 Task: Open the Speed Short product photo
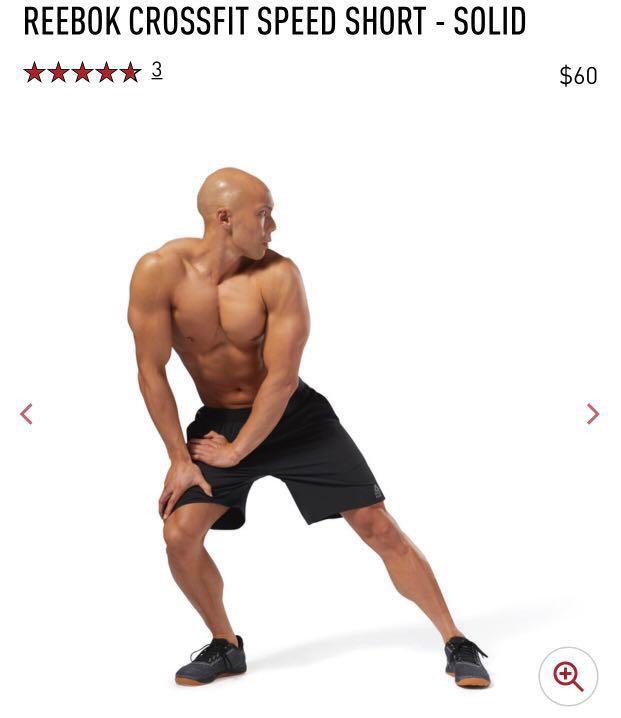(x=300, y=430)
